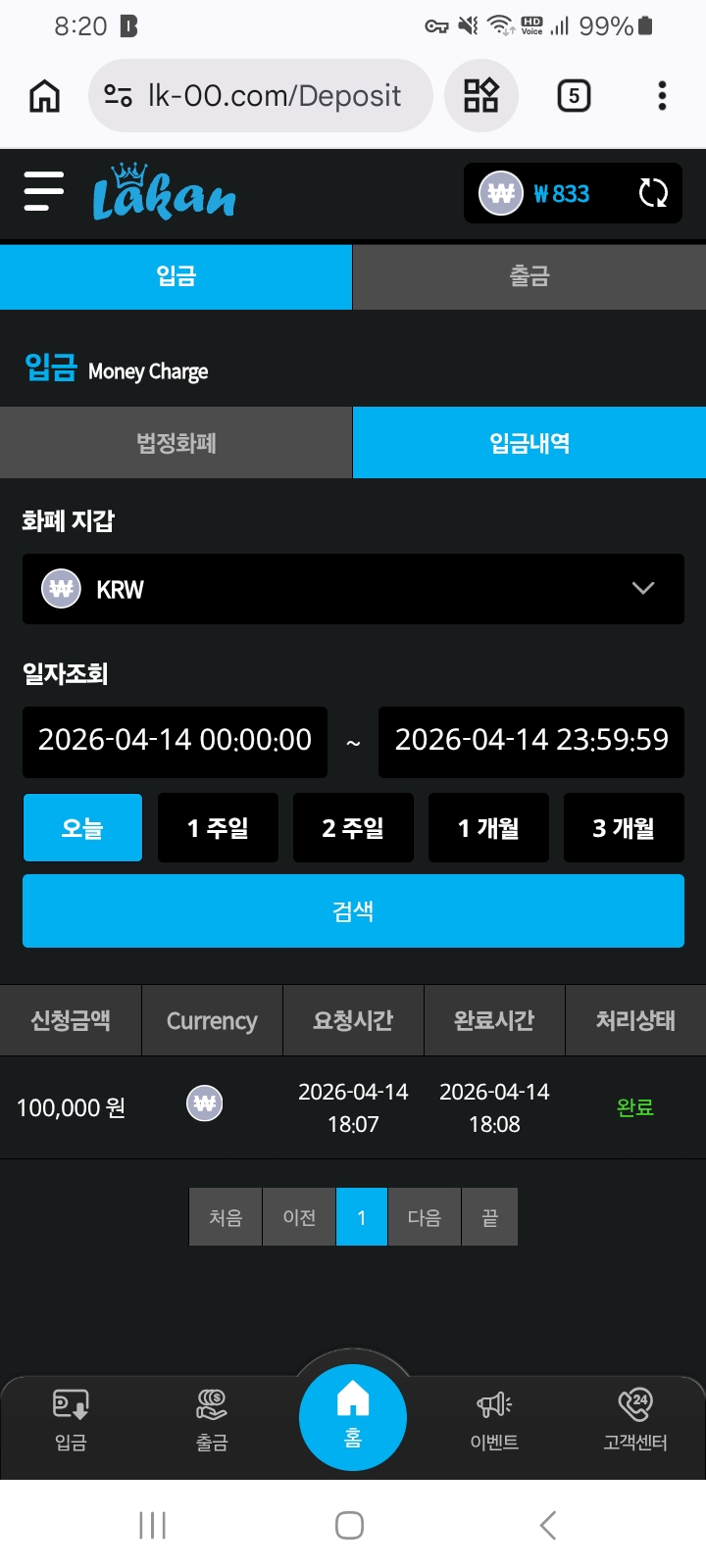Edit the start date 2026-04-14 00:00:00

pyautogui.click(x=176, y=741)
